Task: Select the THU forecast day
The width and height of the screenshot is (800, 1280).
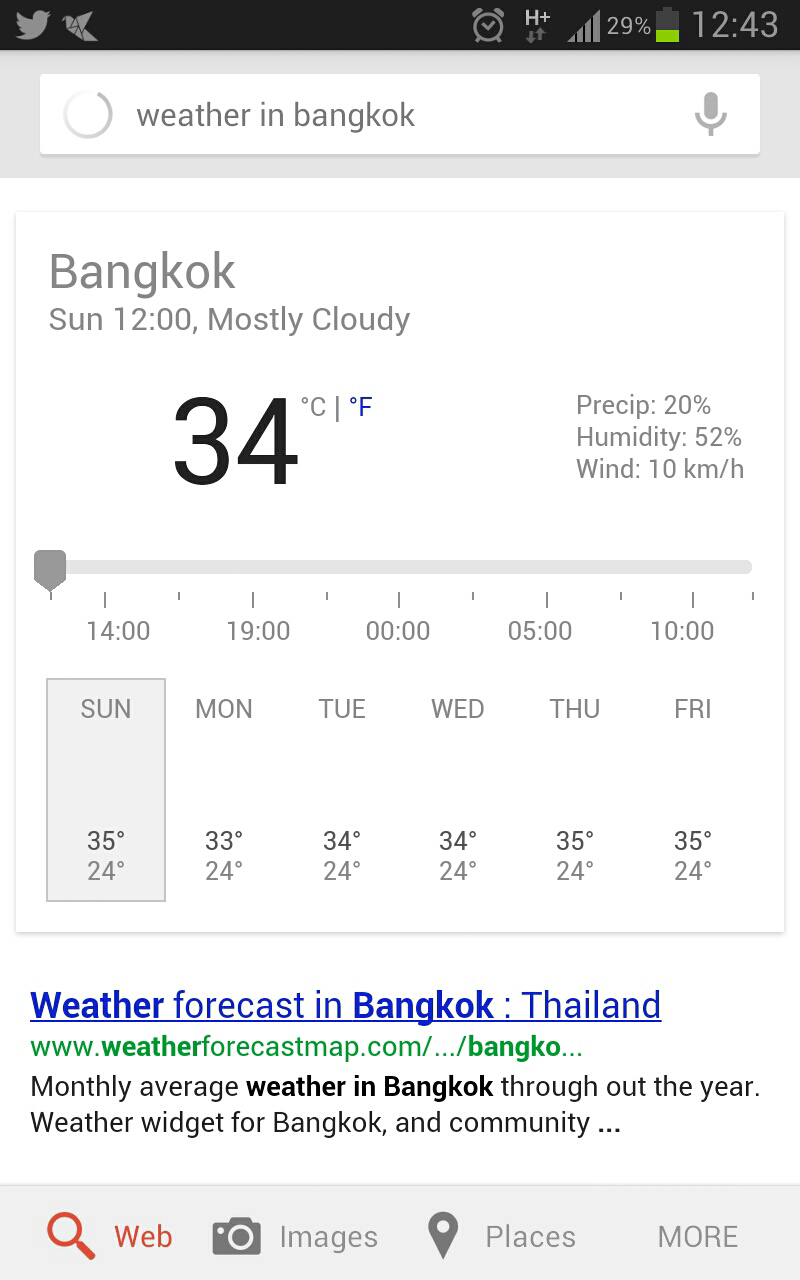Action: (x=575, y=789)
